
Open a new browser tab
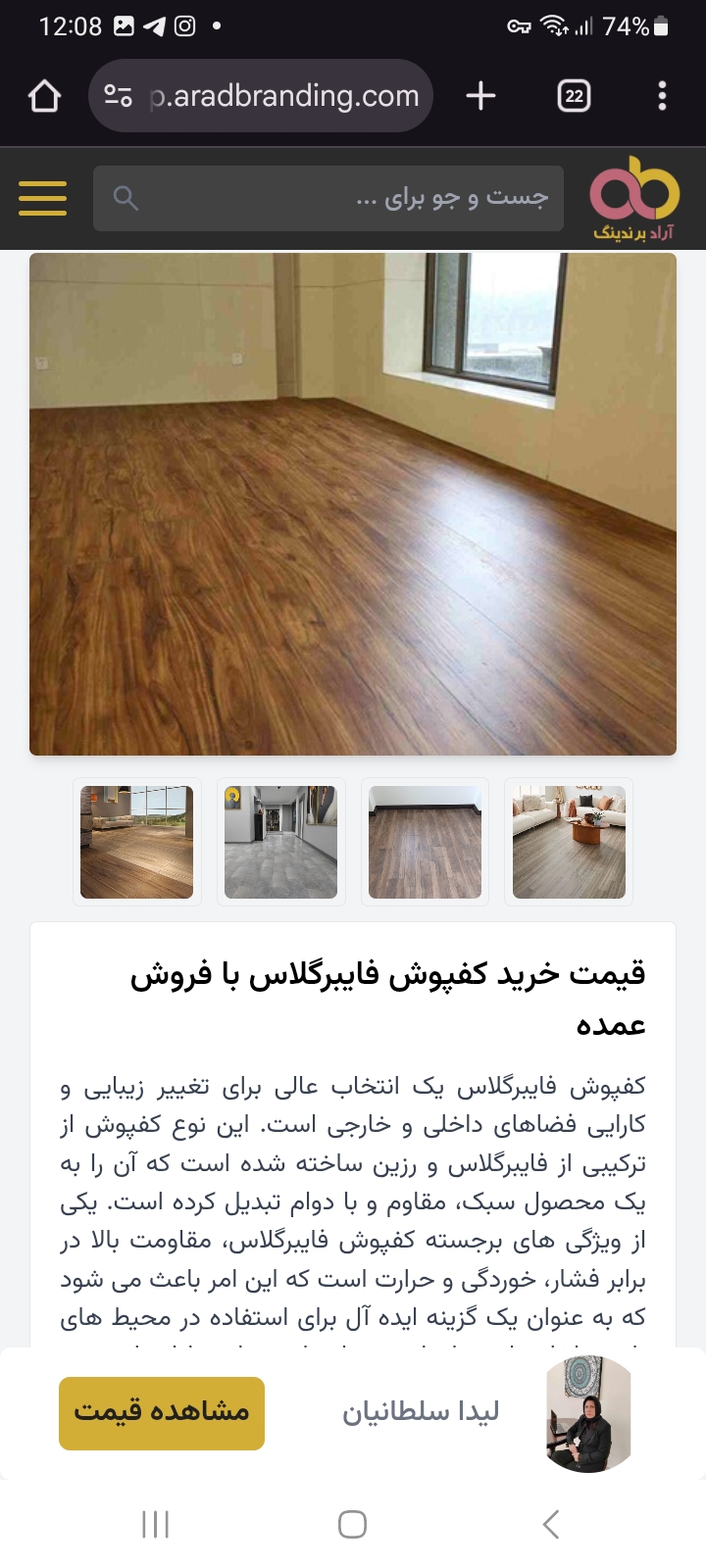(480, 96)
